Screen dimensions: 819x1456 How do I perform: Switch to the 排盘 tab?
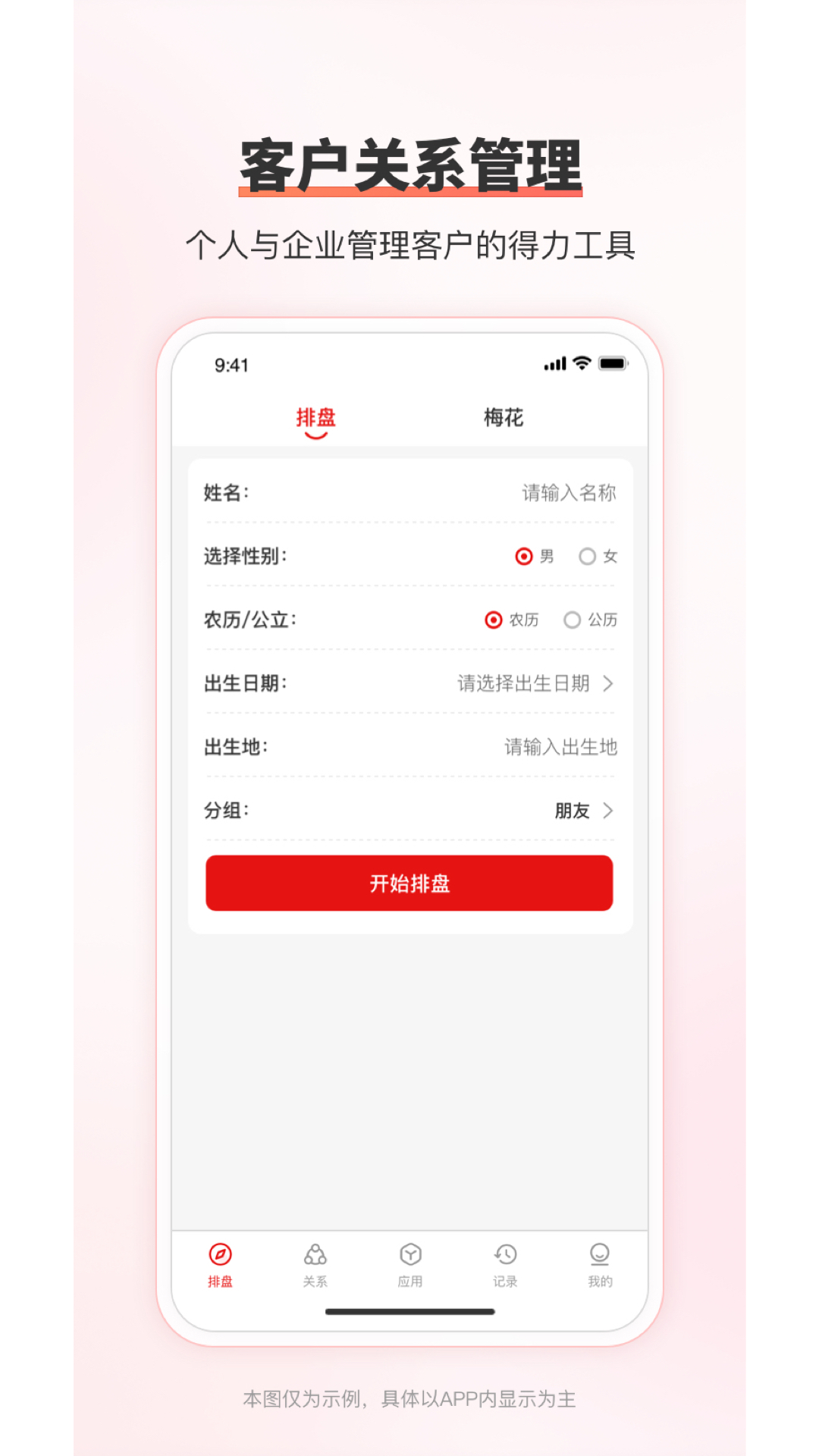point(316,418)
